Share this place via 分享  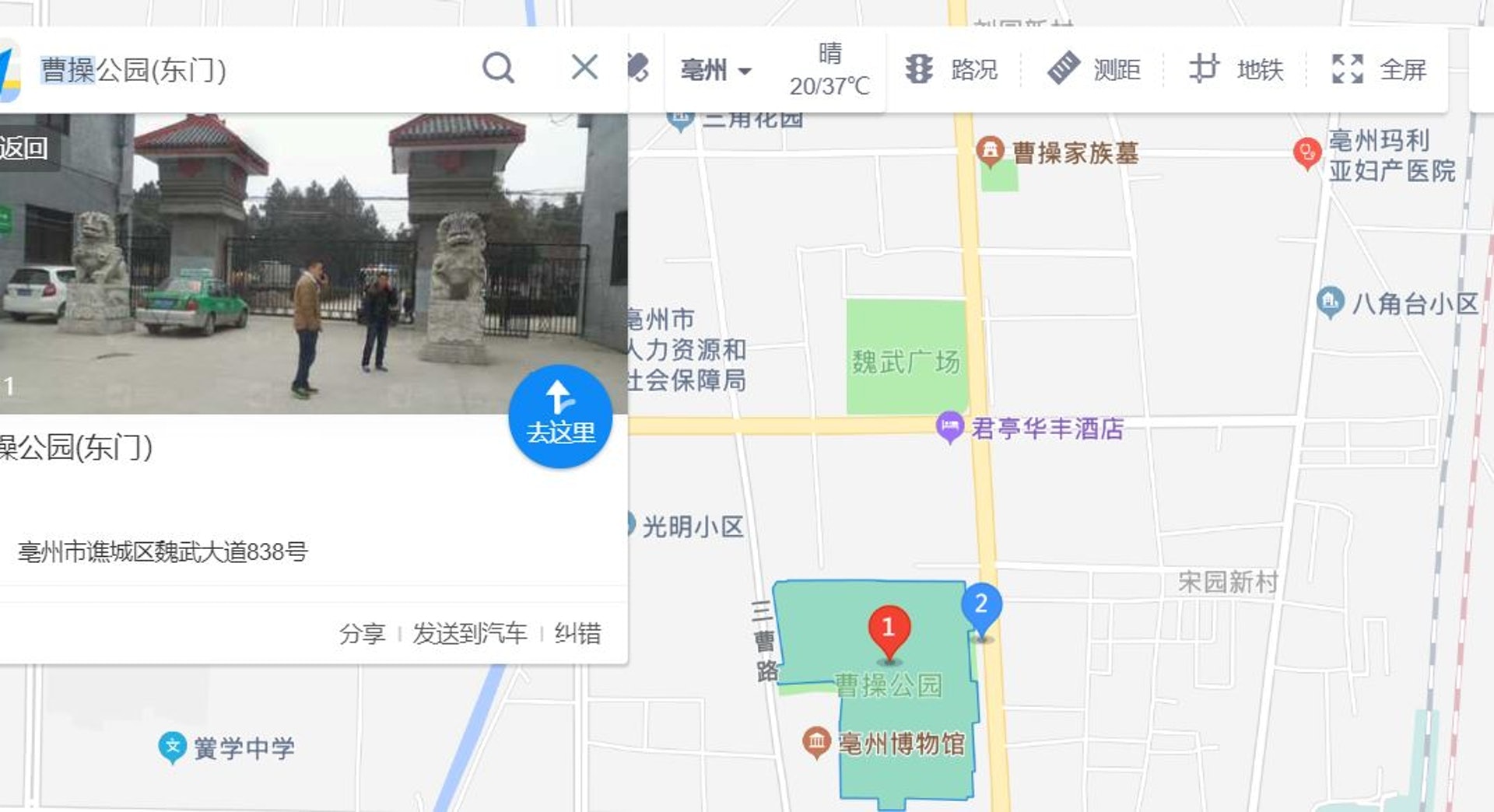tap(363, 634)
